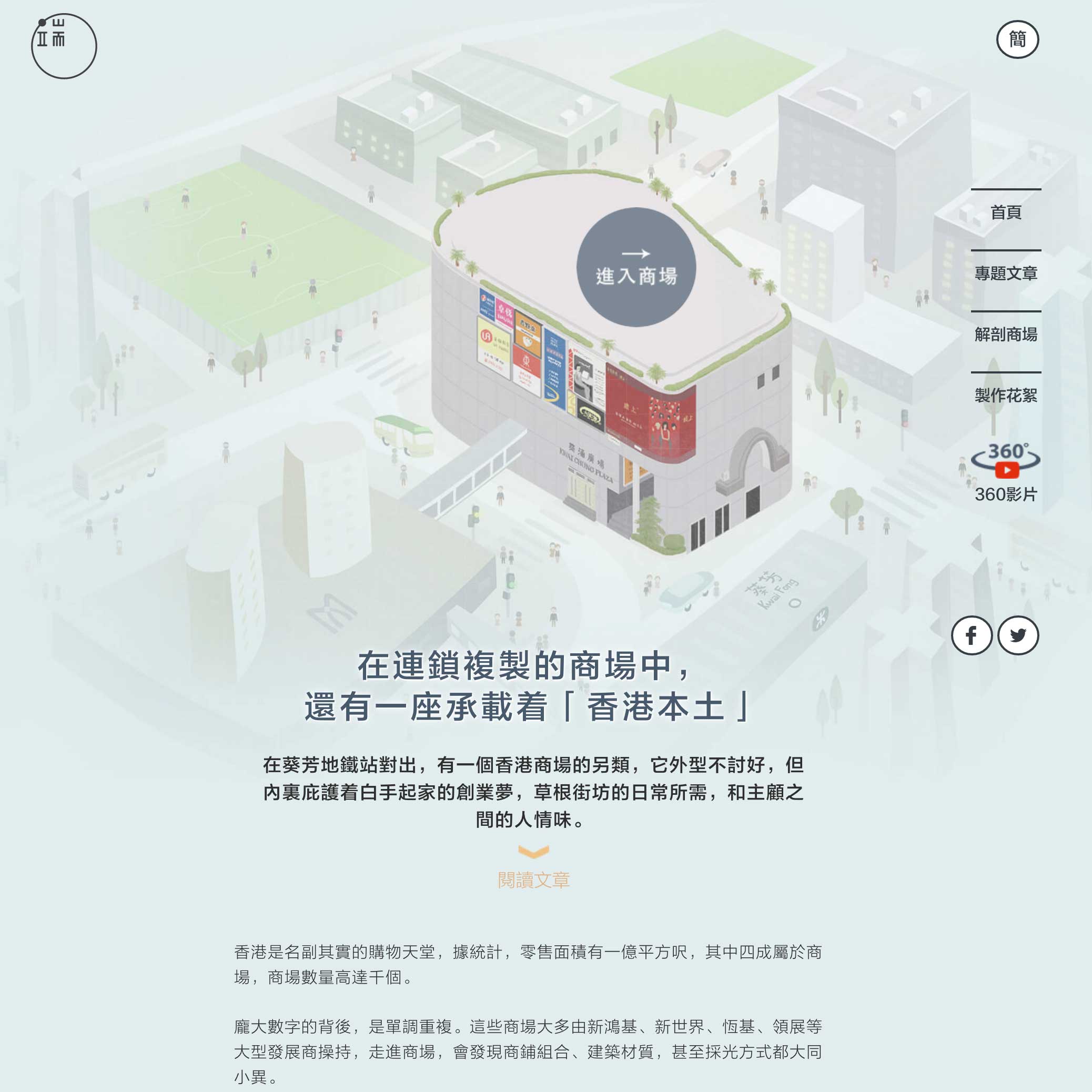Open 製作花絮 section
The height and width of the screenshot is (1092, 1092).
click(1006, 396)
